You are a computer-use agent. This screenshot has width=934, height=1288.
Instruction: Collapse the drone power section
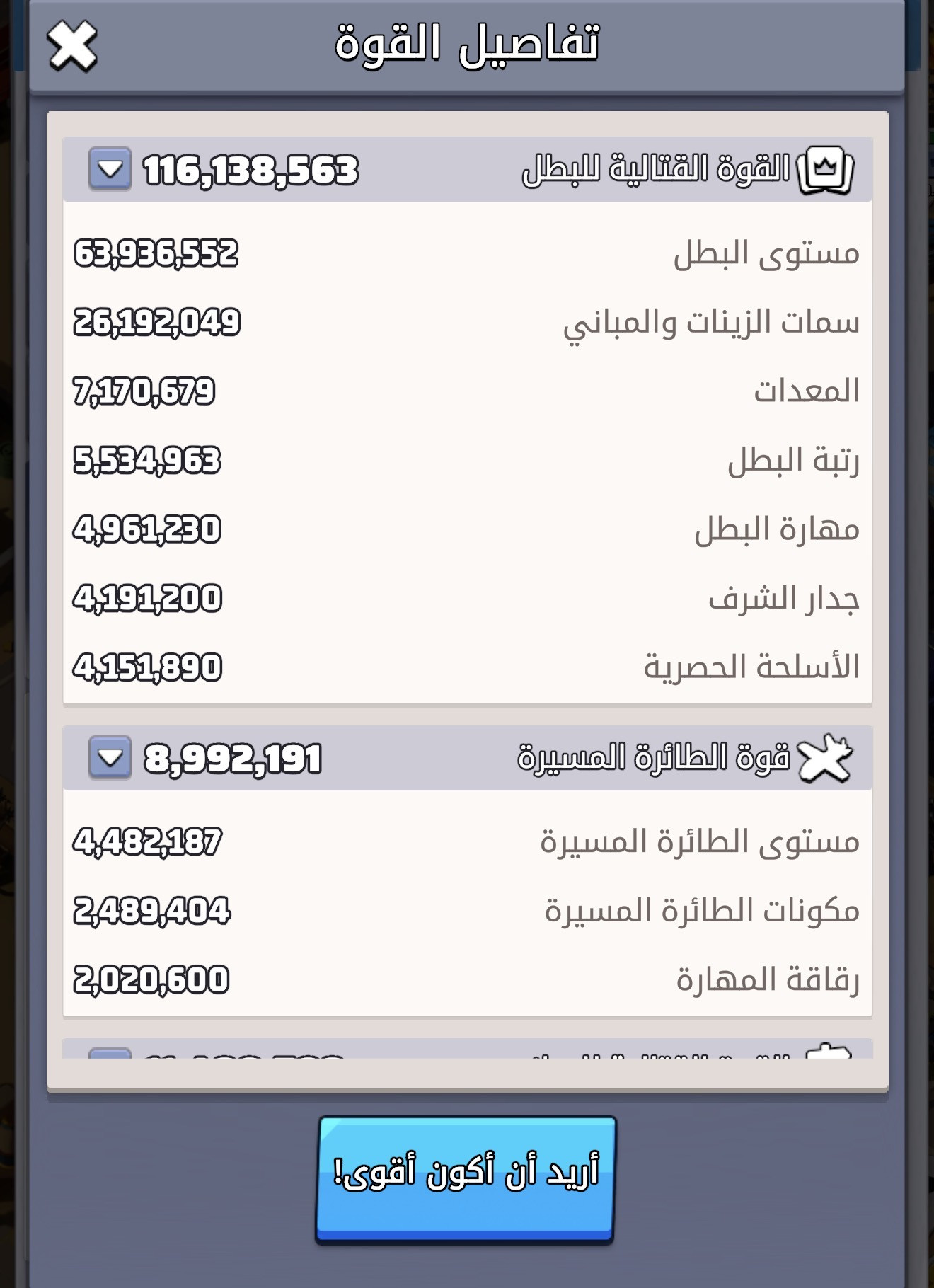tap(110, 758)
